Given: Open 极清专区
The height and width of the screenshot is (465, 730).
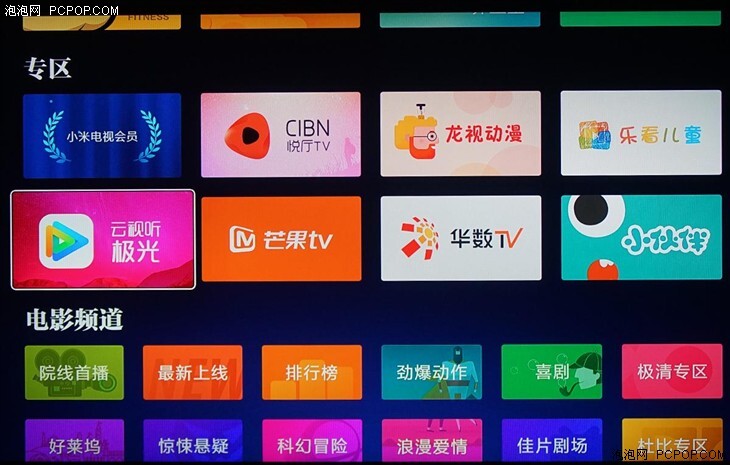Looking at the screenshot, I should (671, 373).
